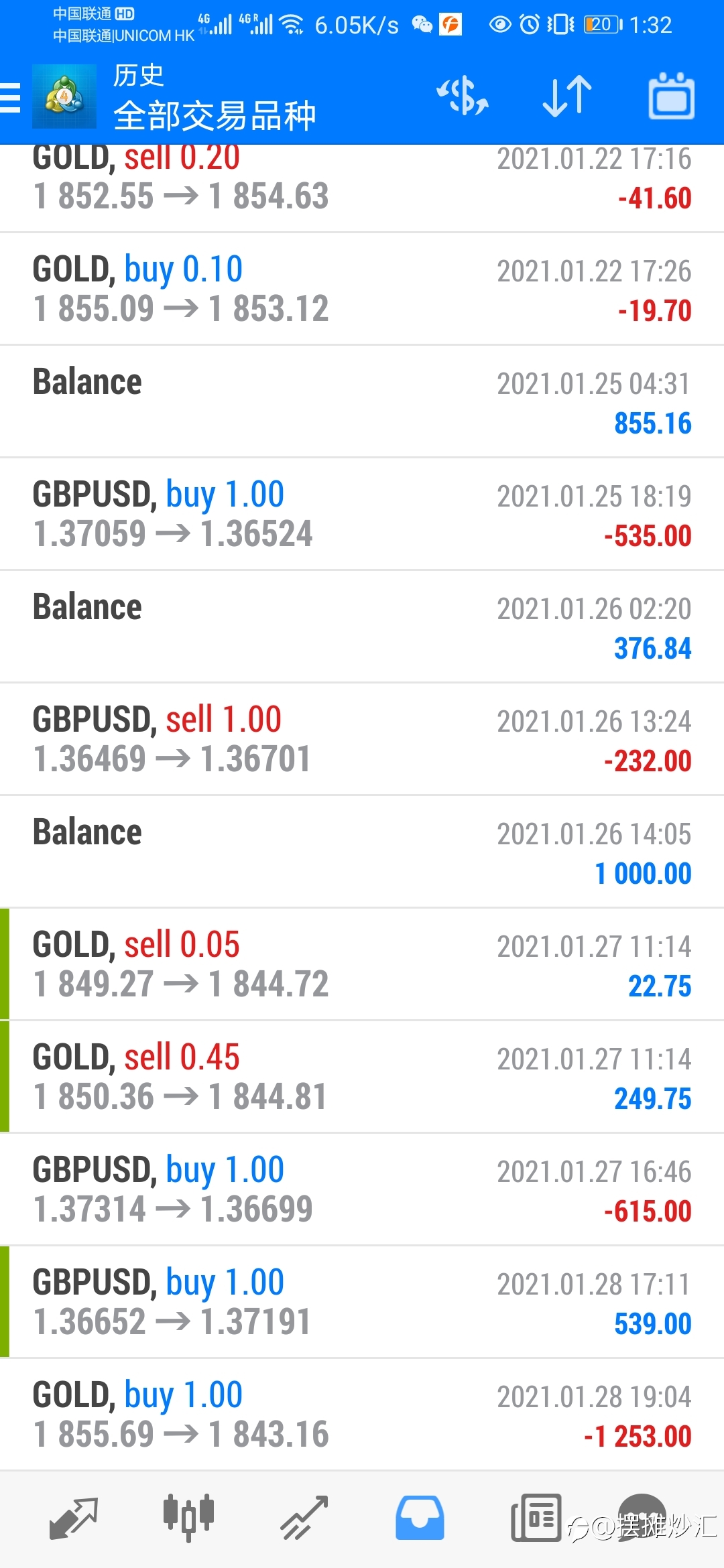Viewport: 724px width, 1568px height.
Task: Open the Balance entry of 855.16
Action: click(x=362, y=402)
